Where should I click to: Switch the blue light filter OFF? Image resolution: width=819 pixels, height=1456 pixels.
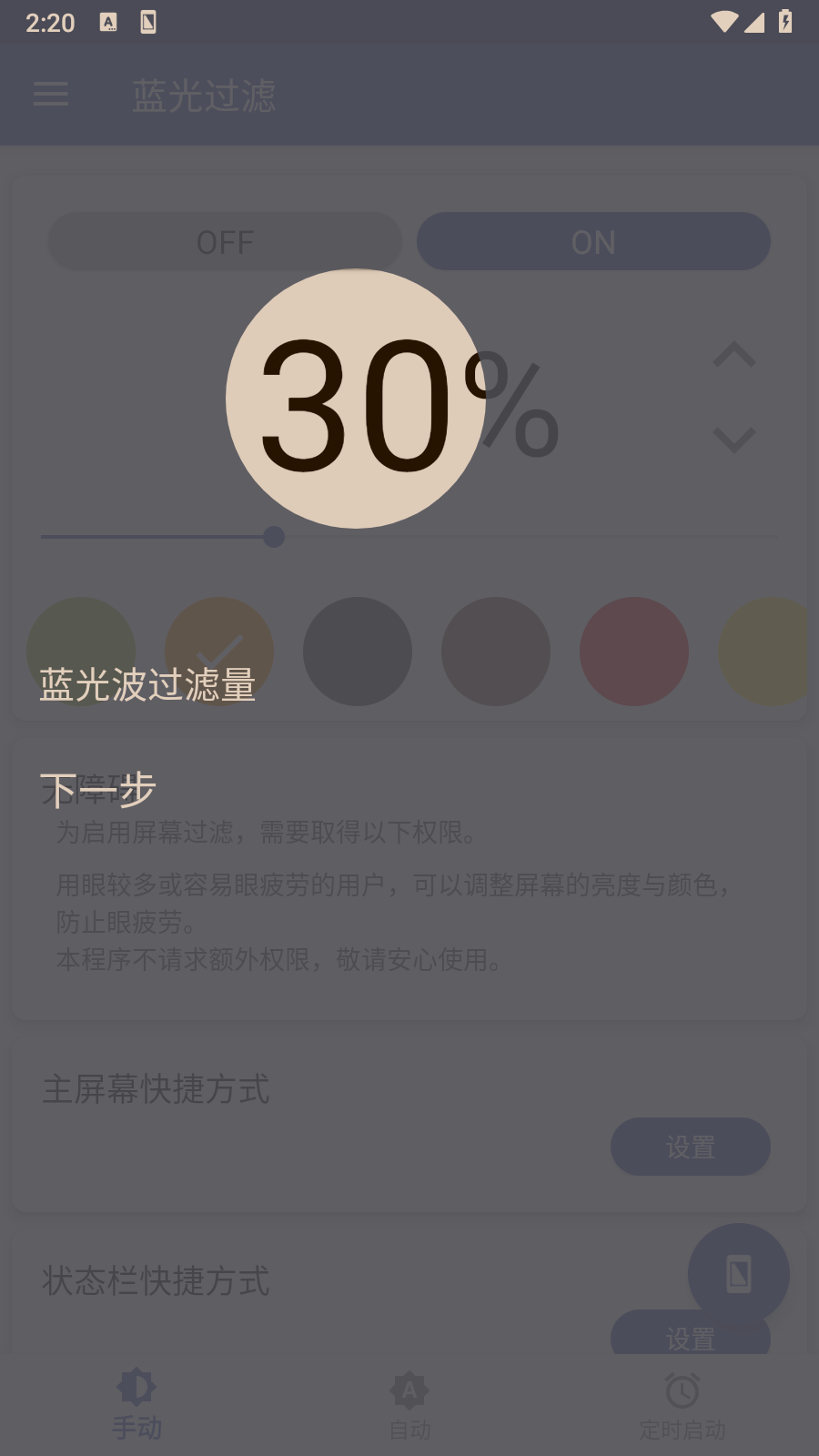pos(225,242)
